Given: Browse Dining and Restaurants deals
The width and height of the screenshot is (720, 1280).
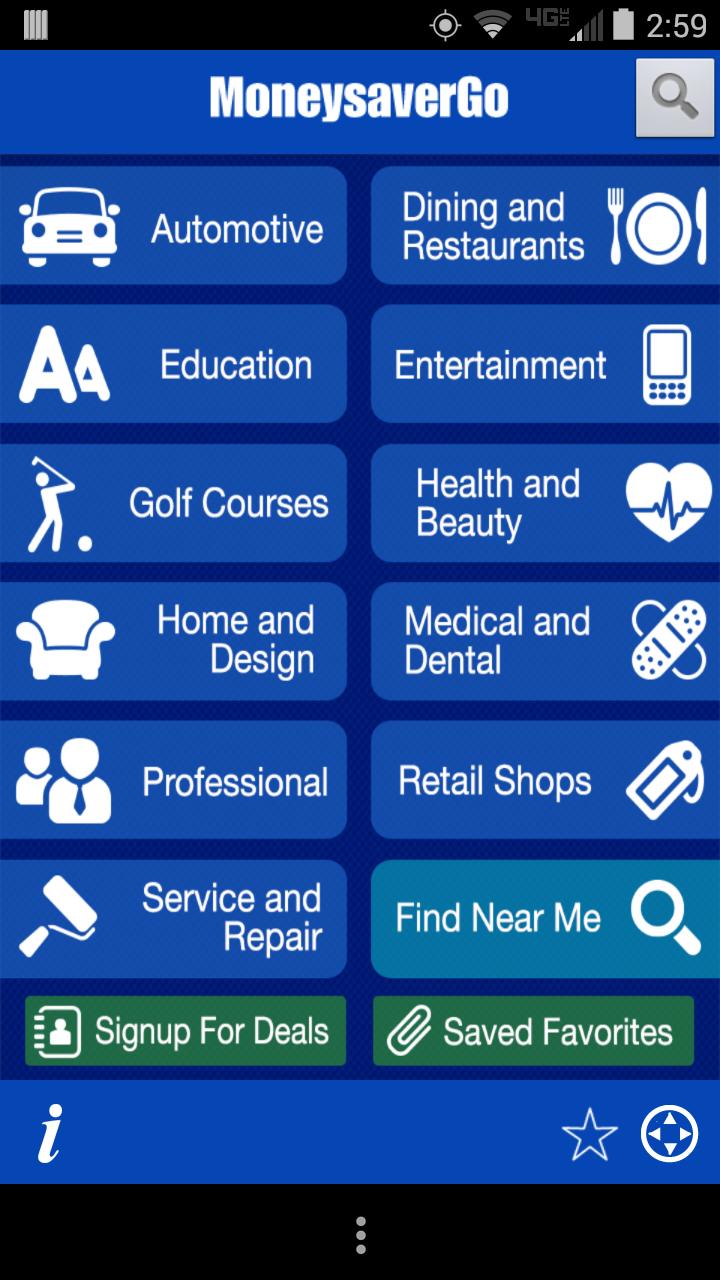Looking at the screenshot, I should click(545, 226).
